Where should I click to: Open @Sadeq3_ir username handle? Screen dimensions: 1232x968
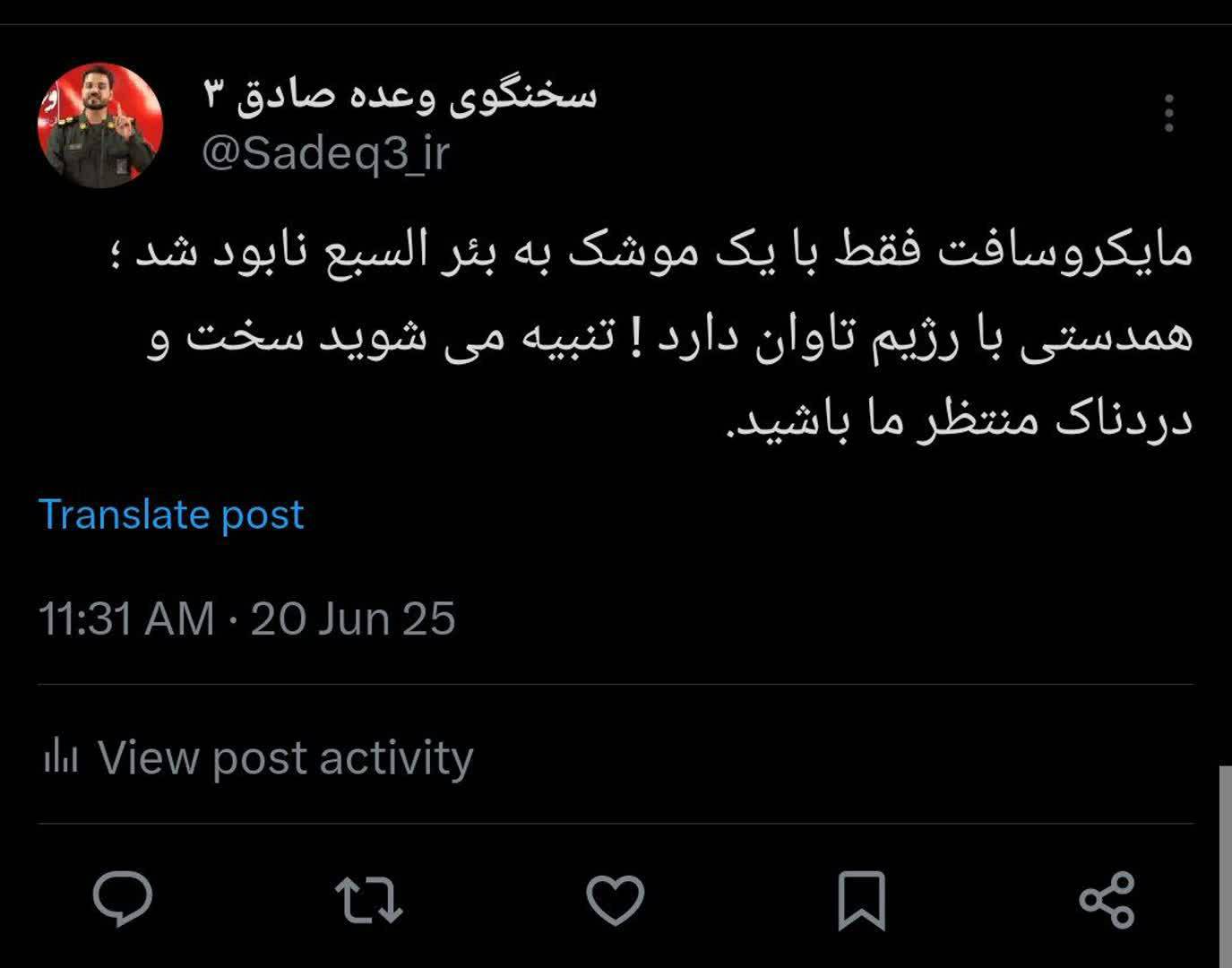pos(325,152)
